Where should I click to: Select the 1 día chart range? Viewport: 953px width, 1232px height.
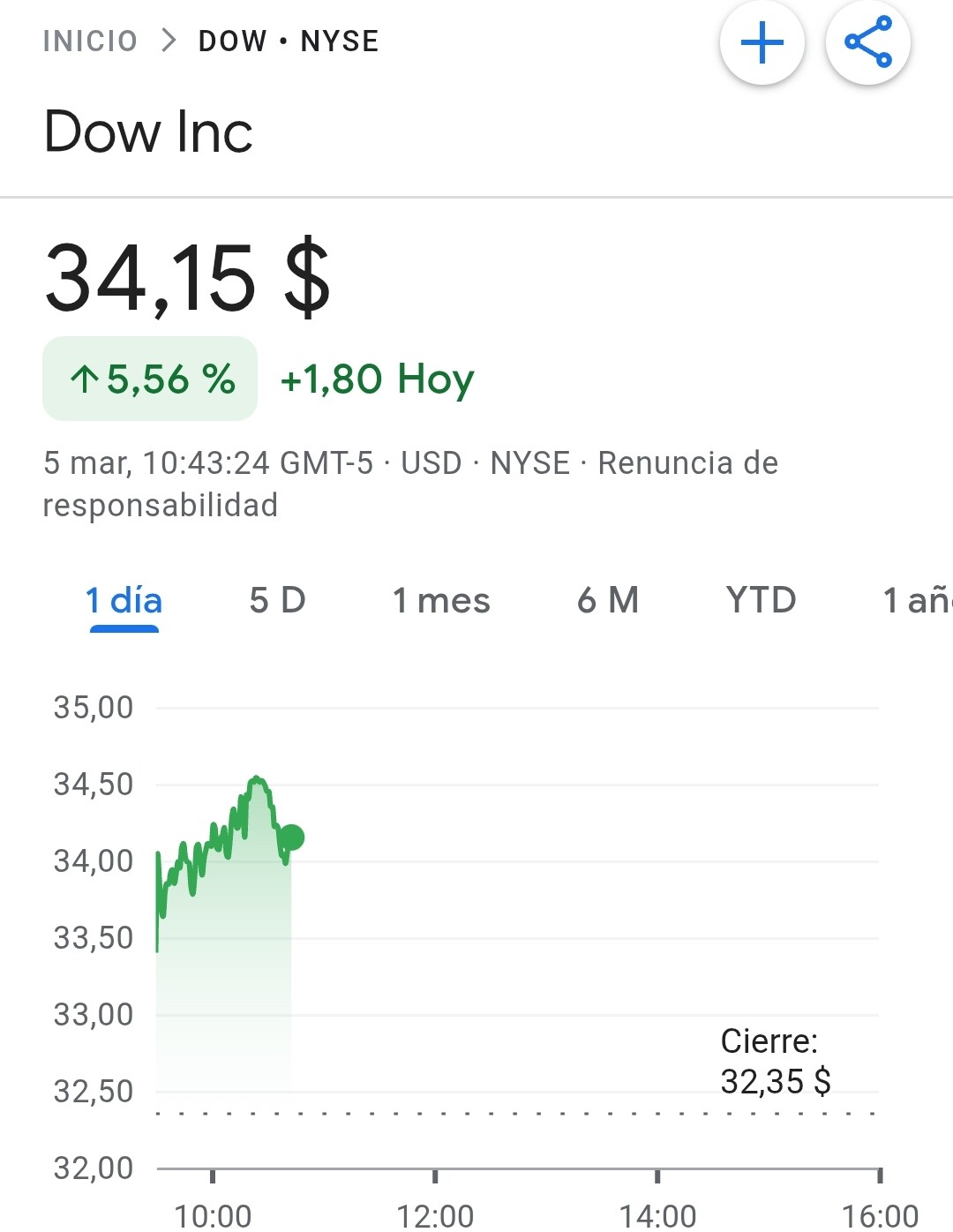(124, 601)
